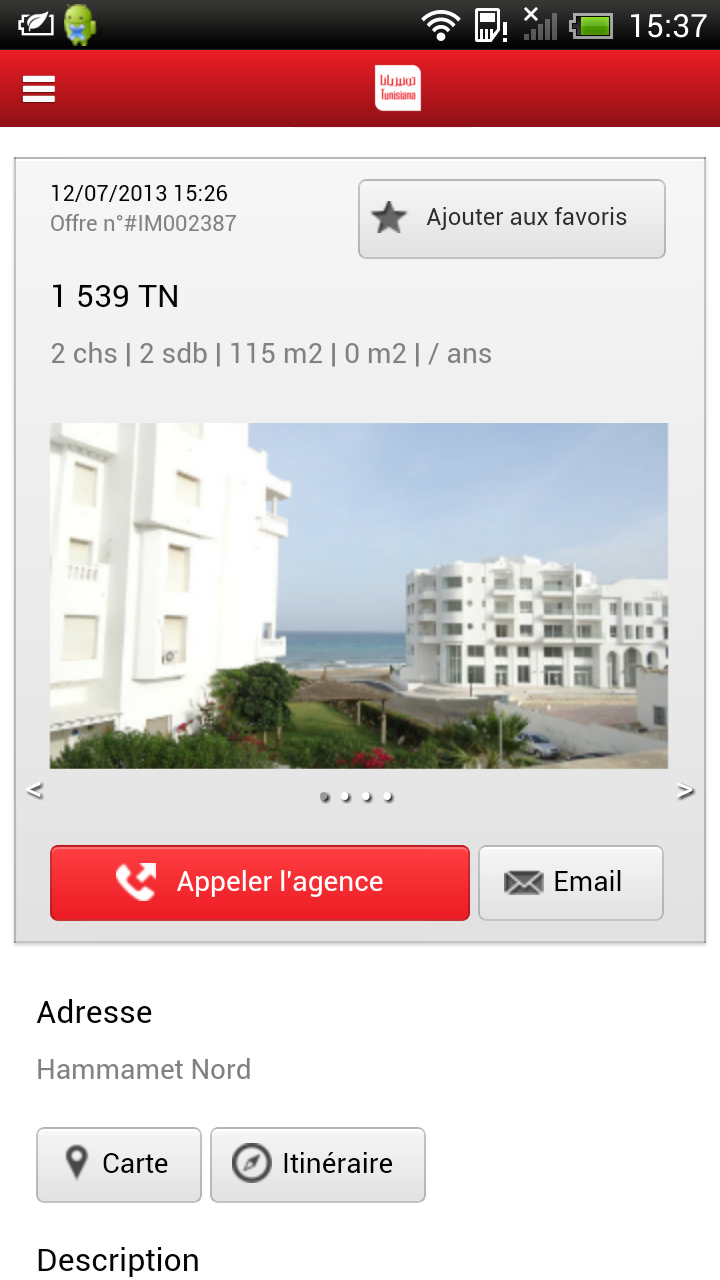
Task: Send an Email to the agency
Action: 570,882
